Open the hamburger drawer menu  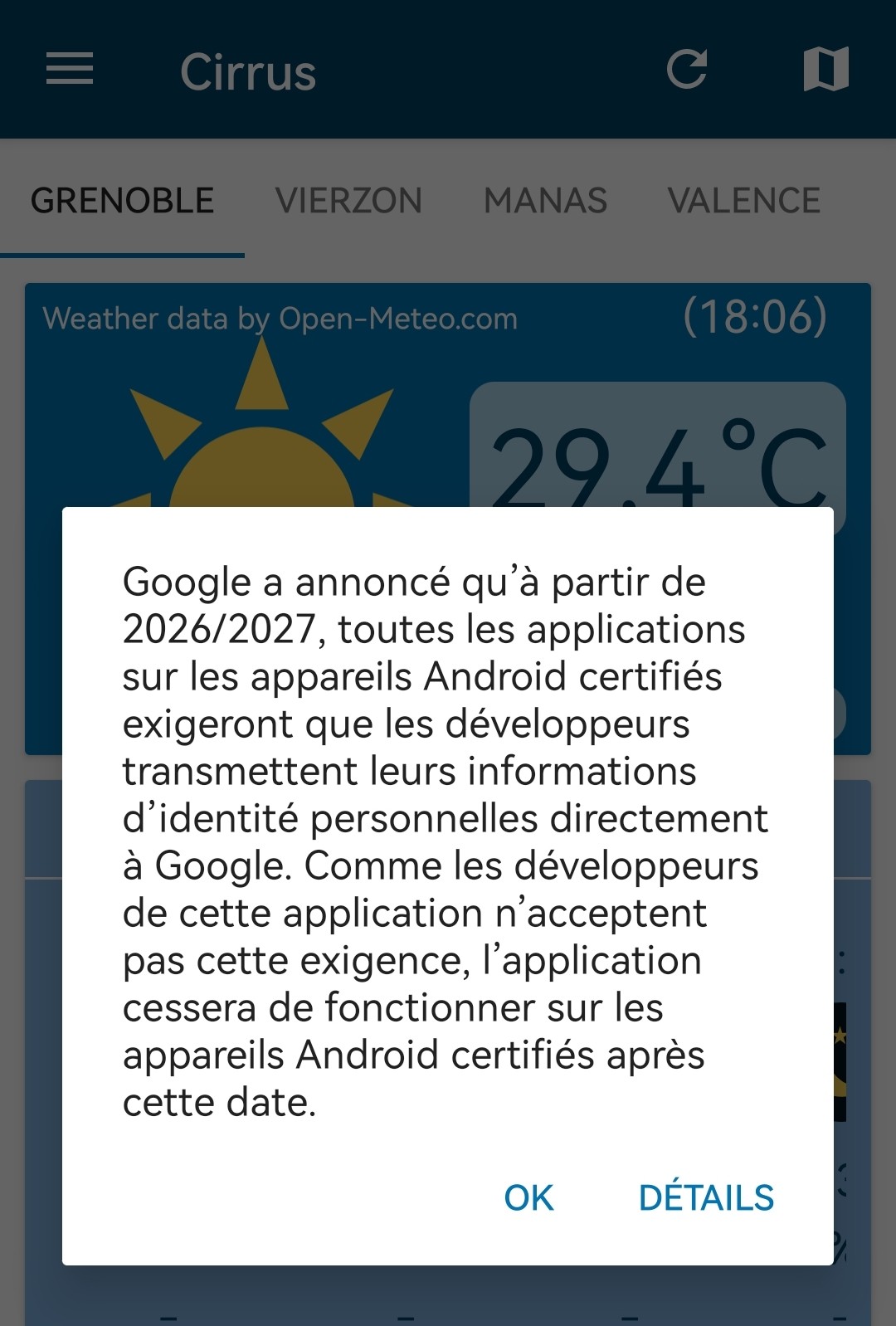[x=70, y=69]
